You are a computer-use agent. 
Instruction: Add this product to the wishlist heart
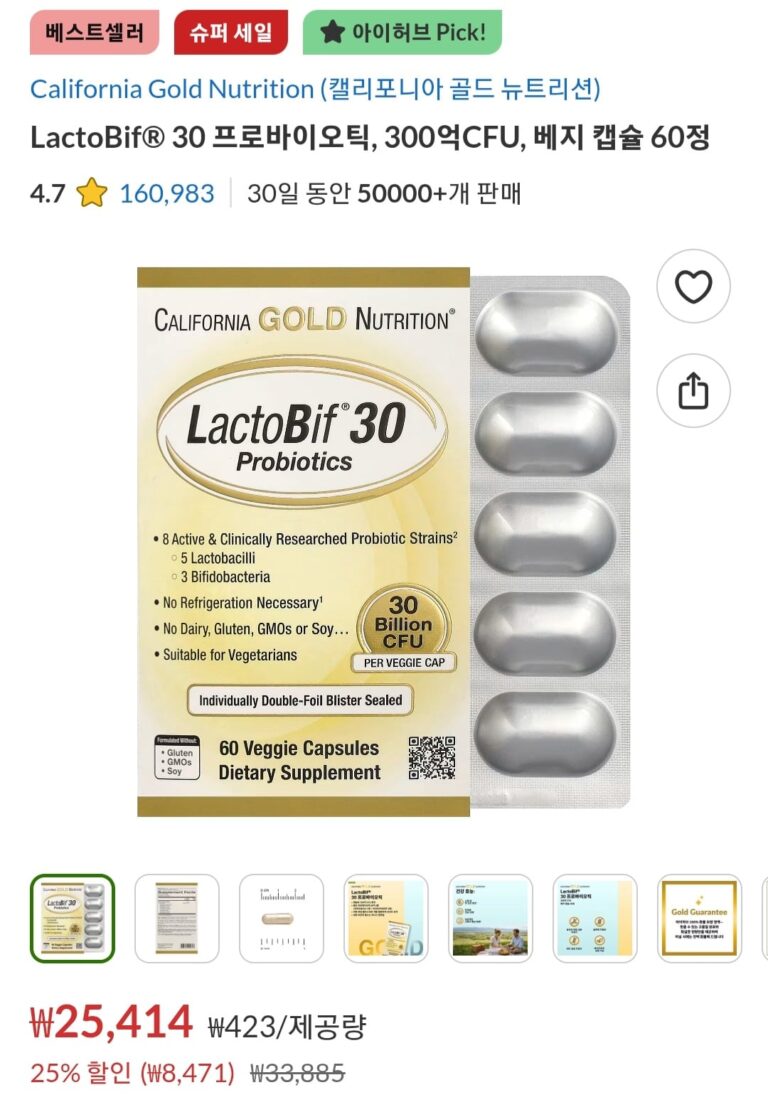click(x=693, y=287)
